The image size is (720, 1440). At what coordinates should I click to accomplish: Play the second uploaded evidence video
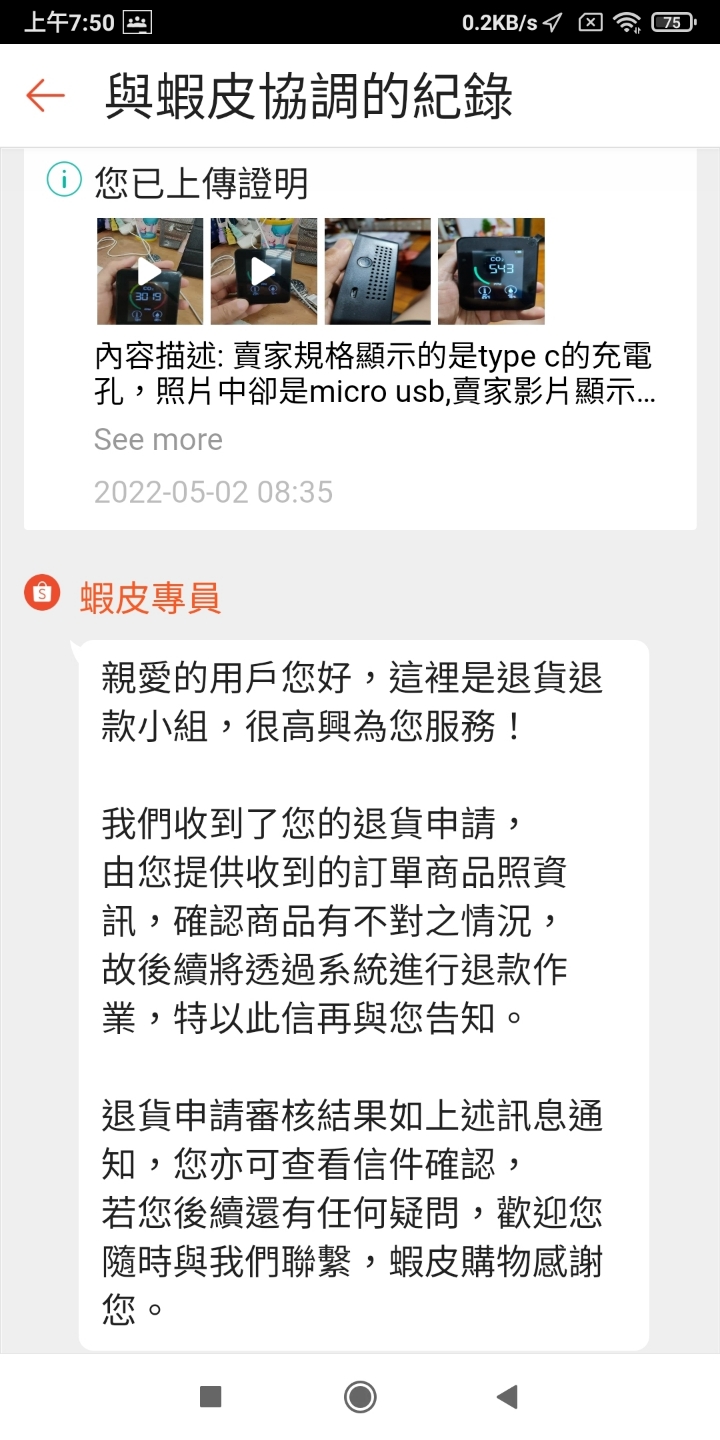(x=263, y=271)
